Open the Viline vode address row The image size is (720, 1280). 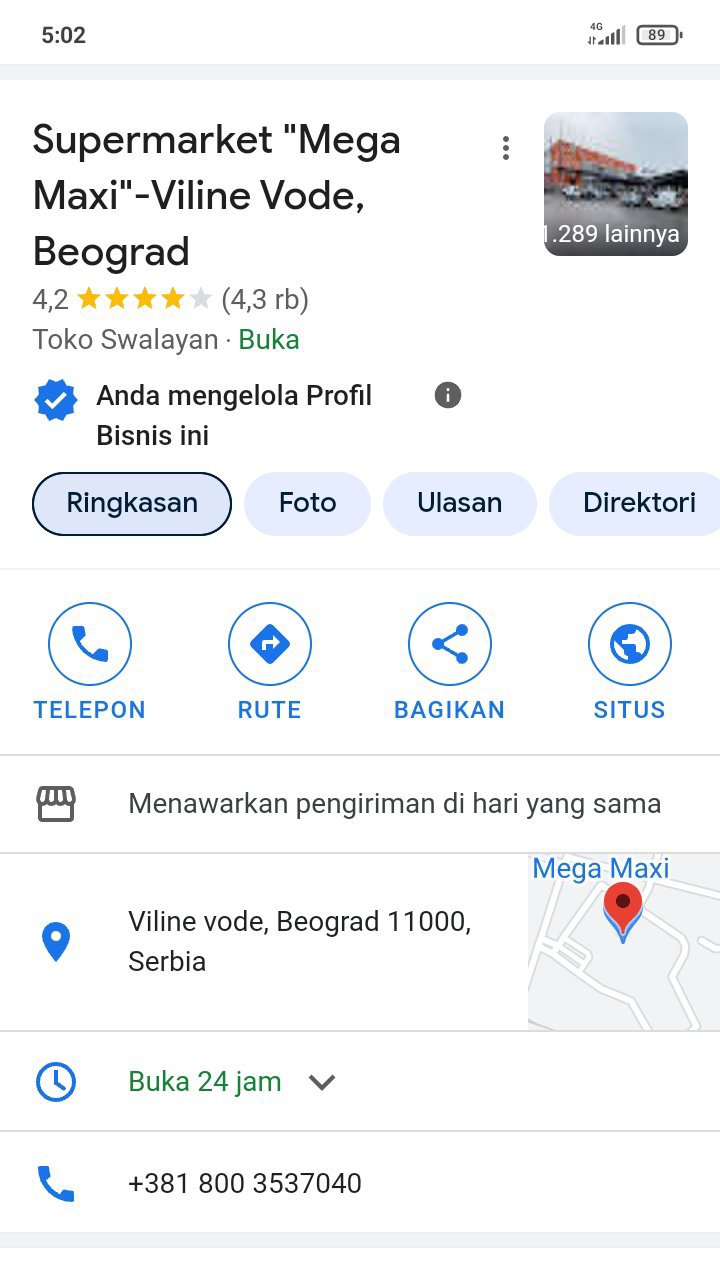pyautogui.click(x=300, y=941)
